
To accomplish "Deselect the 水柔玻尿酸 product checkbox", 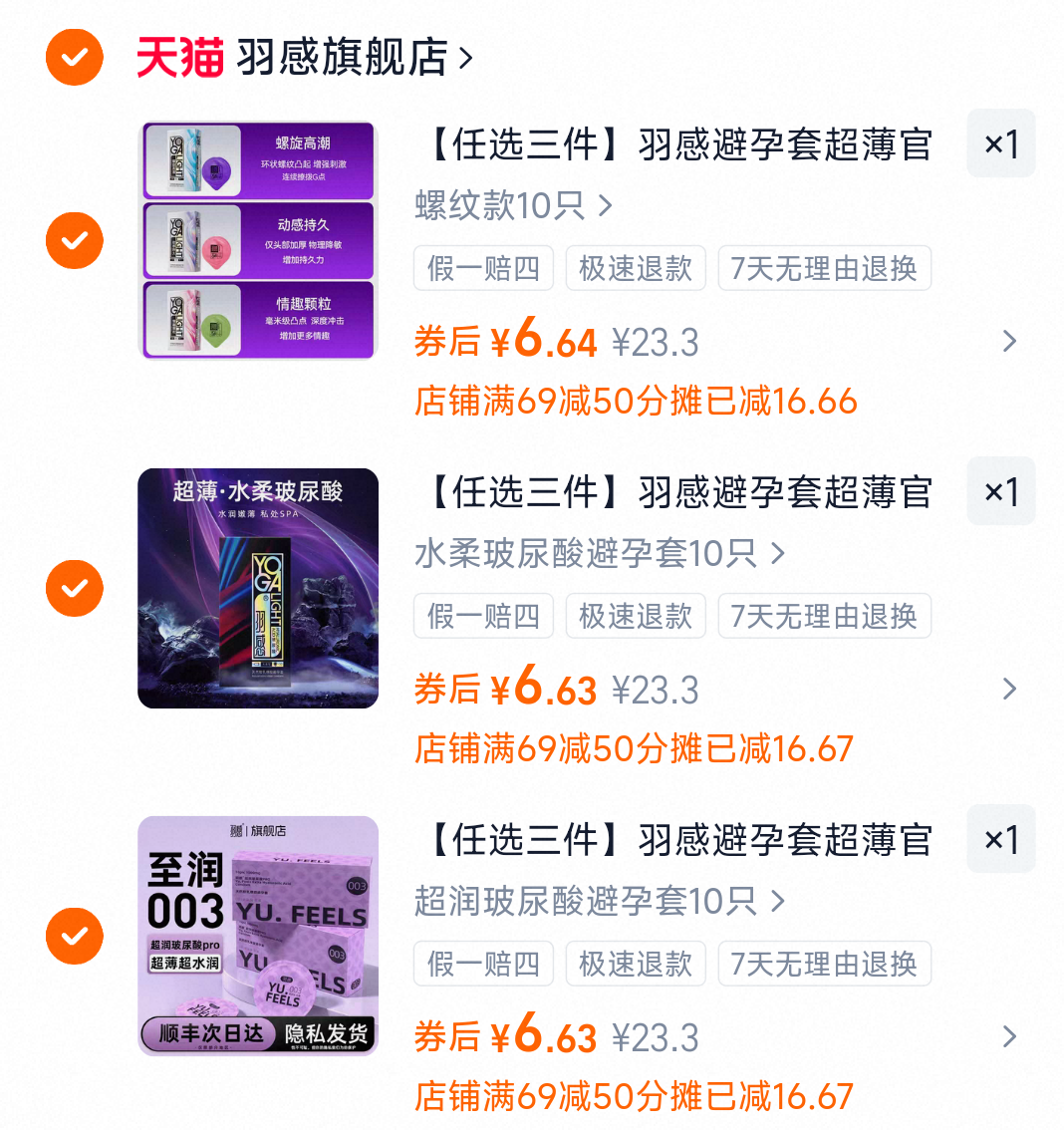I will click(x=74, y=588).
